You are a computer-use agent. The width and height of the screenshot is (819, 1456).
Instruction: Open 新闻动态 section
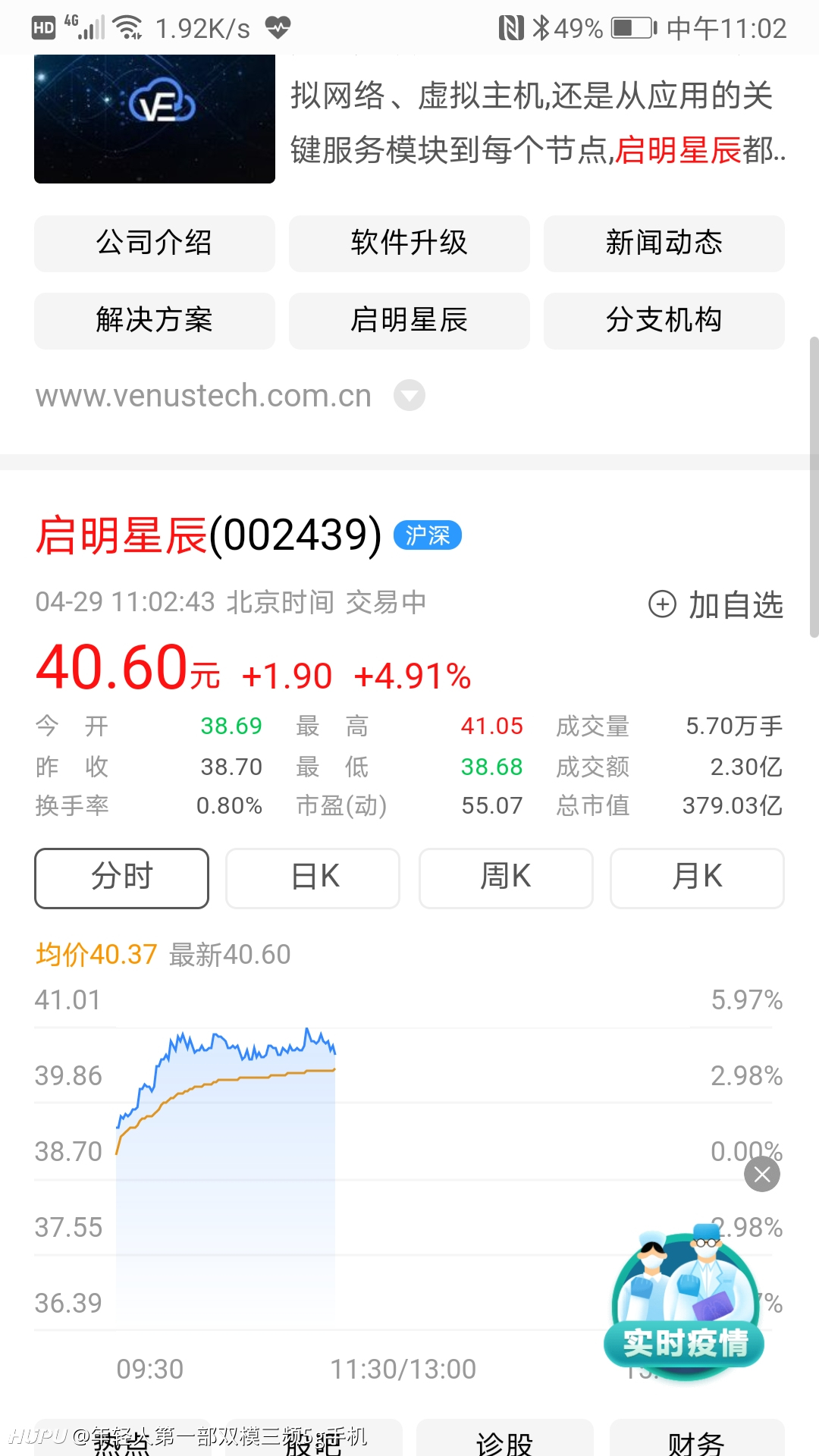click(664, 243)
